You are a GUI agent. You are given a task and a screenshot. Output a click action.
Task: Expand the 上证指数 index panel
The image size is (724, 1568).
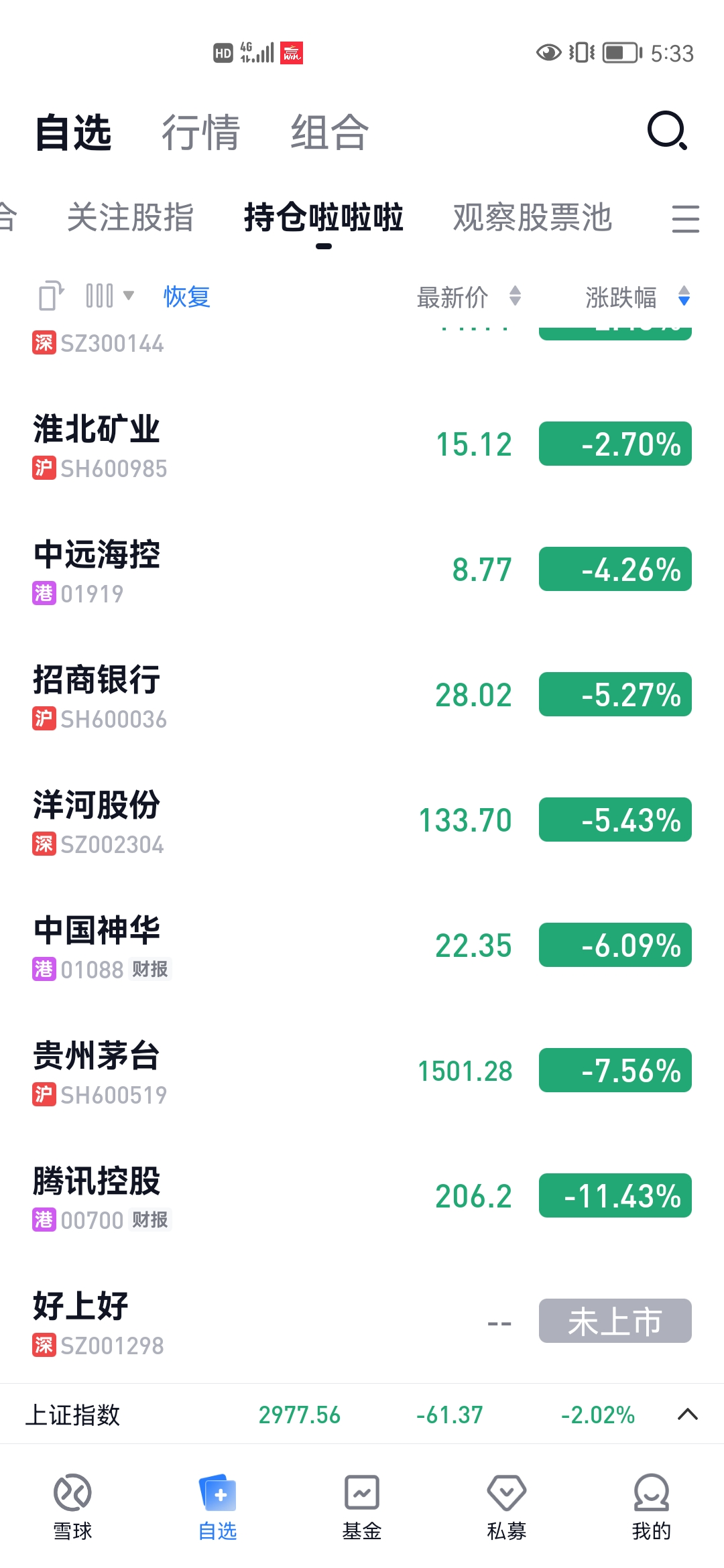coord(688,1415)
